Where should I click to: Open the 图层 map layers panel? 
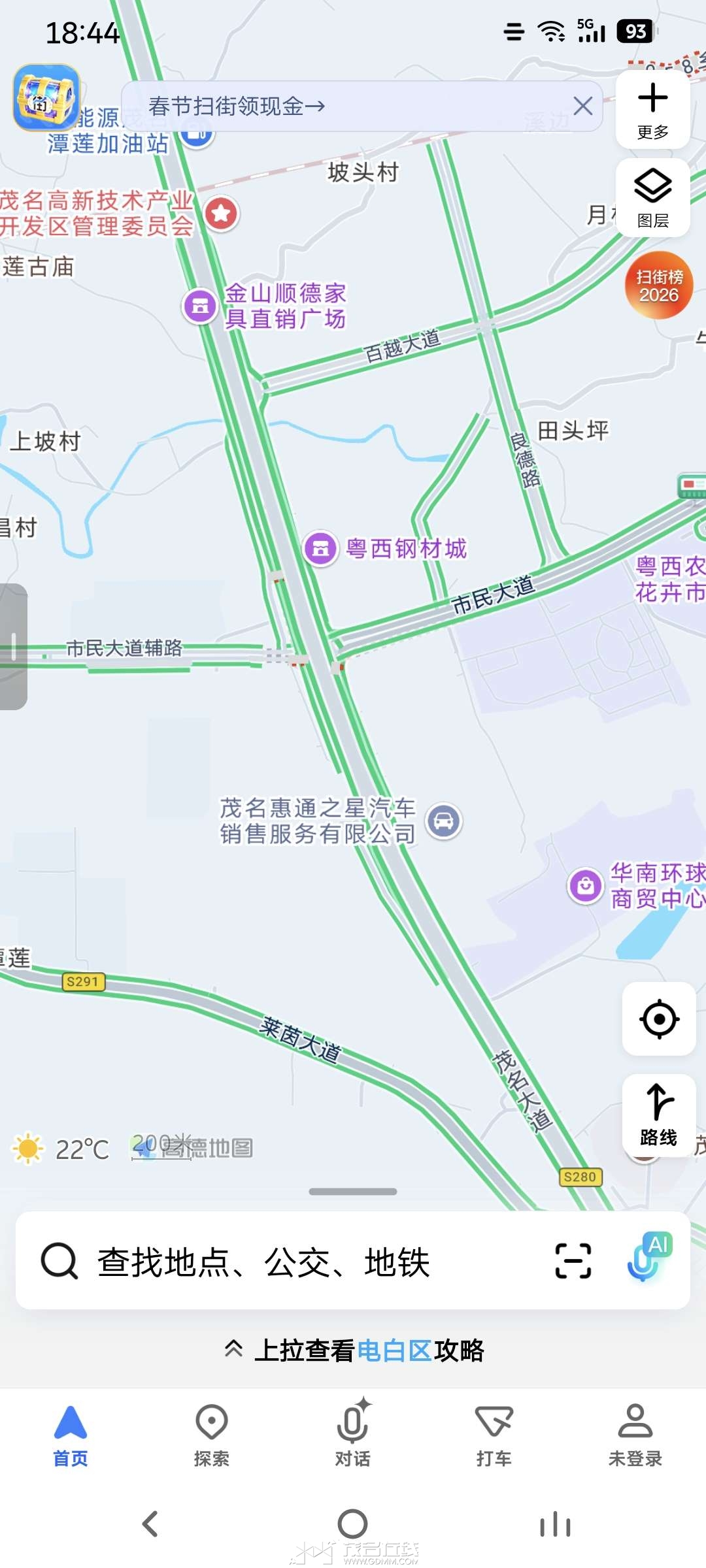652,197
